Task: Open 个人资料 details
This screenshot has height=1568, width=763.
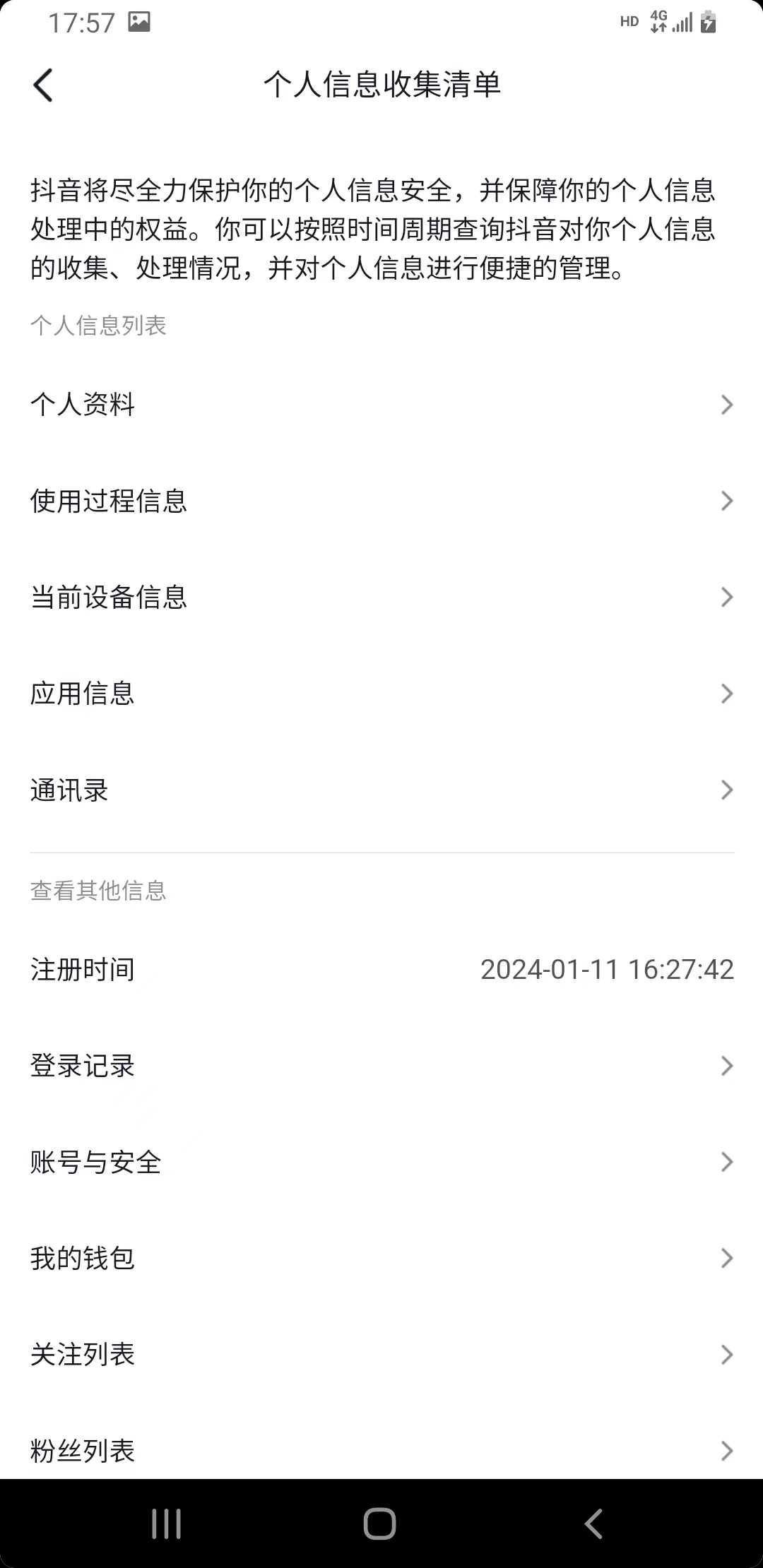Action: coord(381,405)
